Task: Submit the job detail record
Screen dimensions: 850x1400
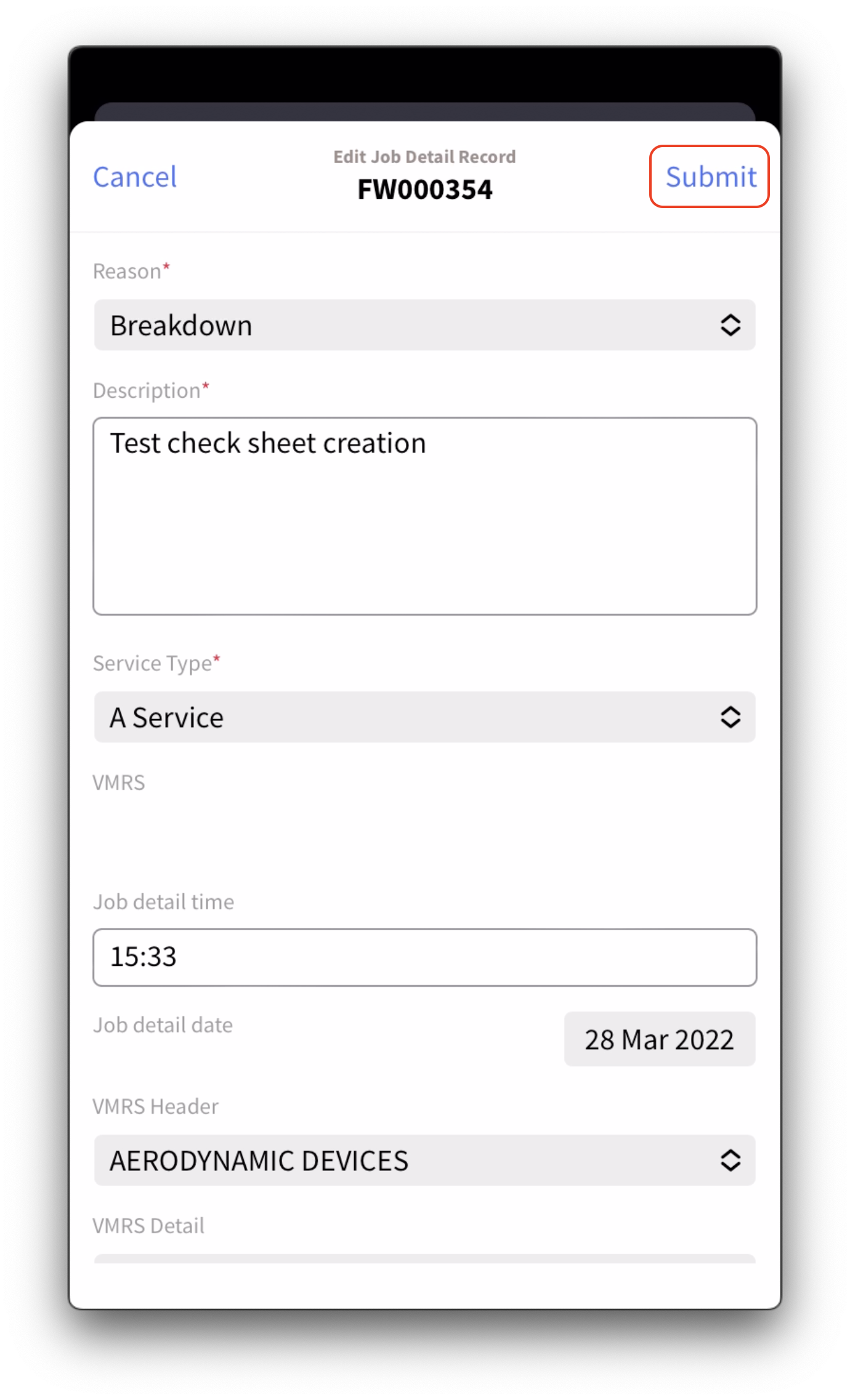Action: [x=710, y=177]
